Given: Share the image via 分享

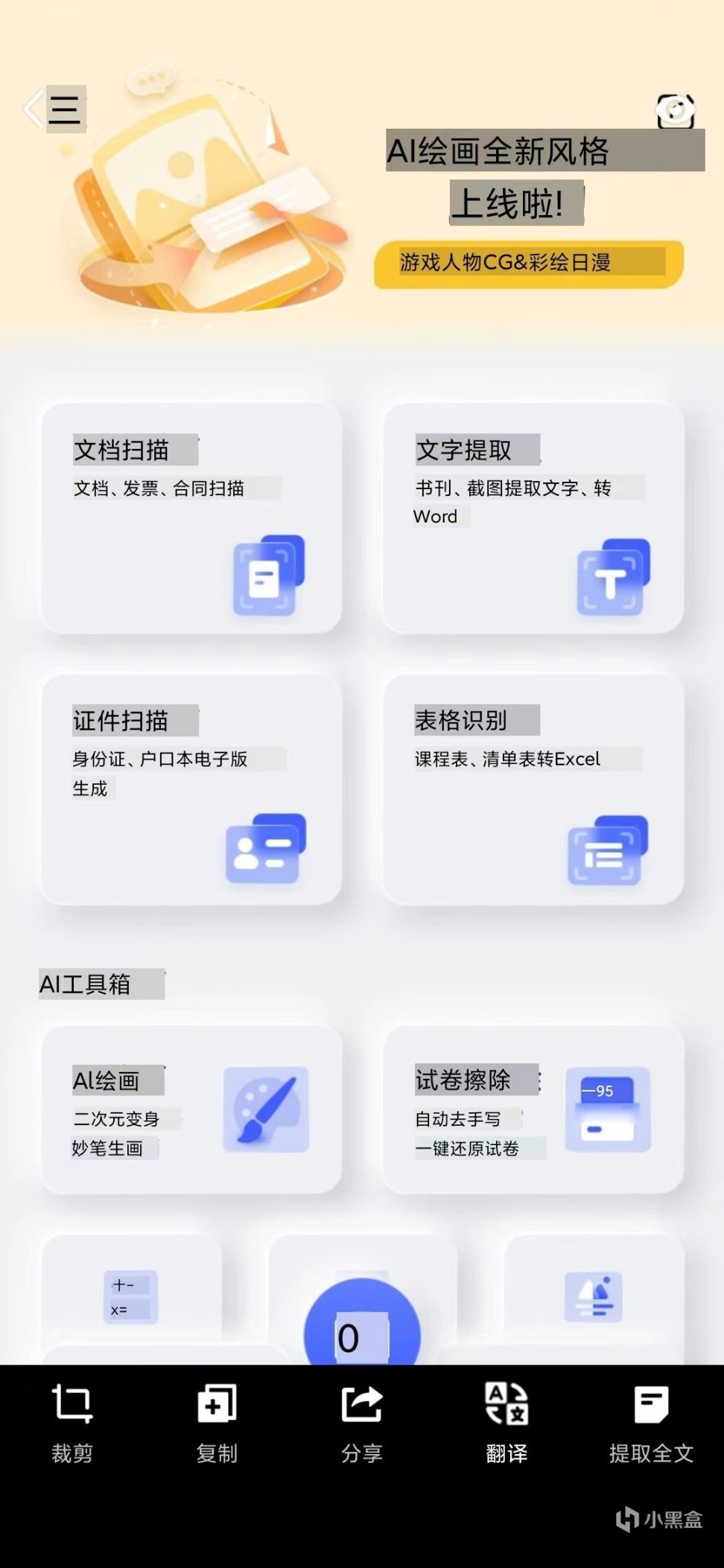Looking at the screenshot, I should 362,1421.
